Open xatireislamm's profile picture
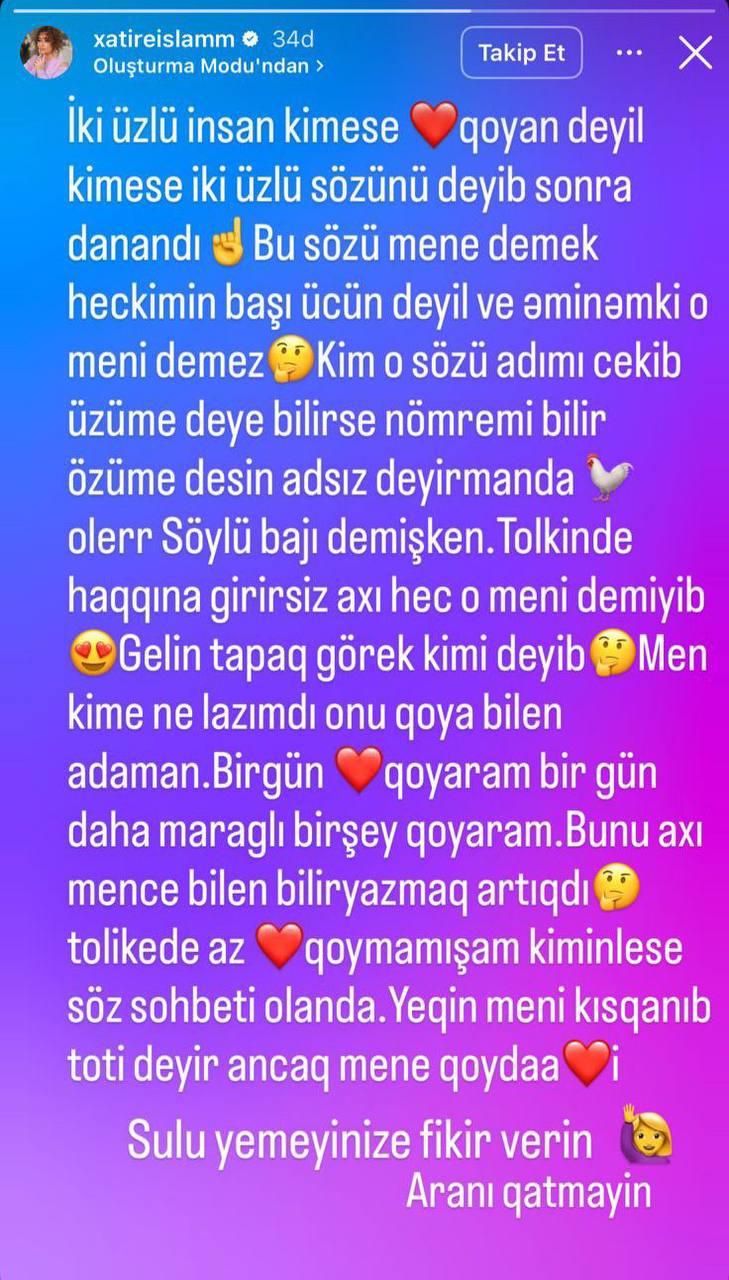729x1280 pixels. pos(47,52)
